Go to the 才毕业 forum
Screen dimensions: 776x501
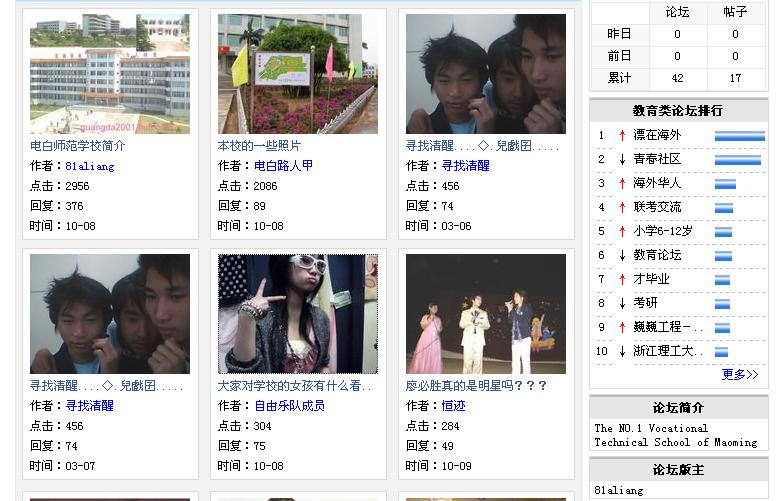coord(651,279)
